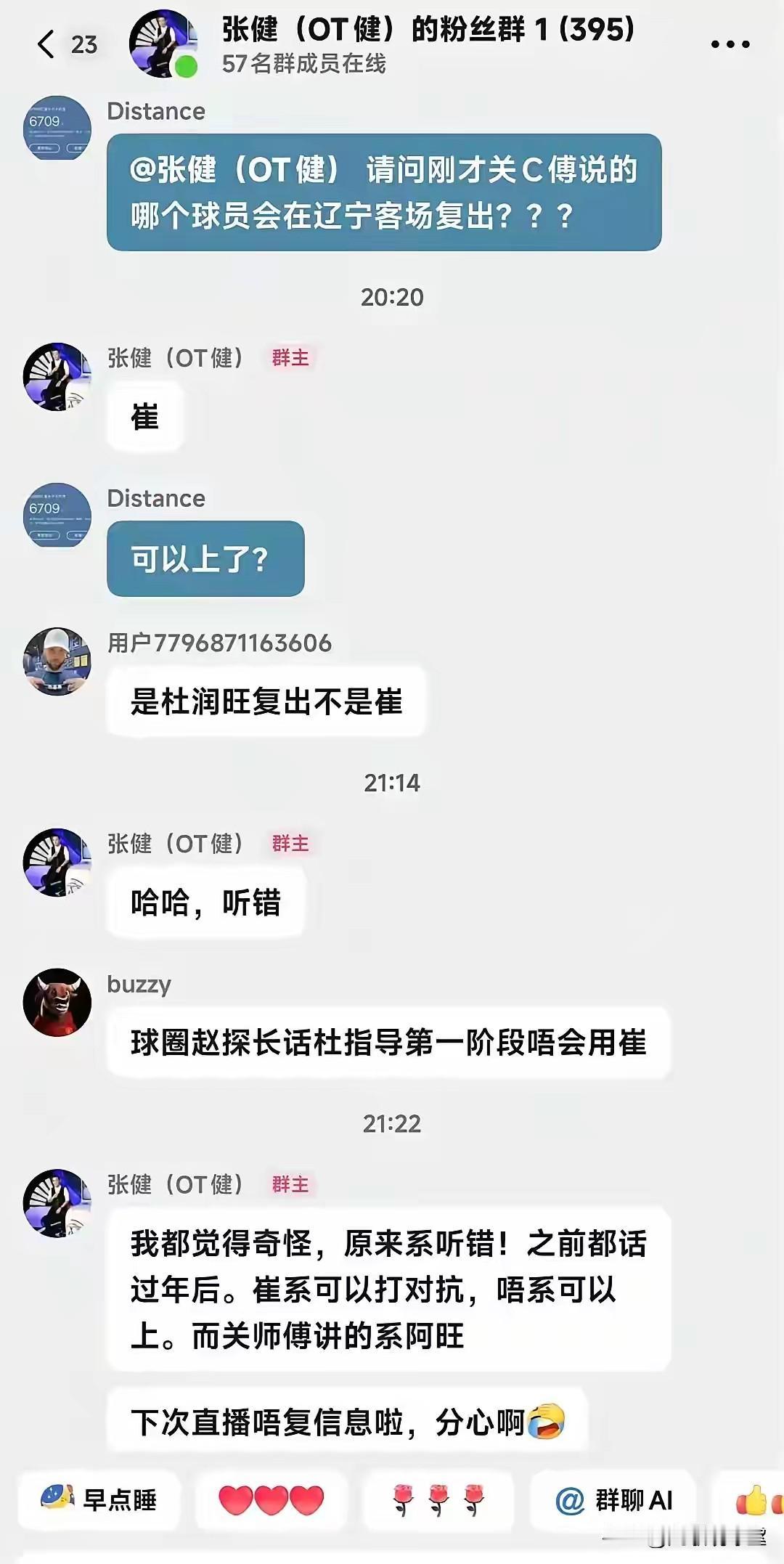
Task: Tap buzzy's bull avatar
Action: point(58,1003)
